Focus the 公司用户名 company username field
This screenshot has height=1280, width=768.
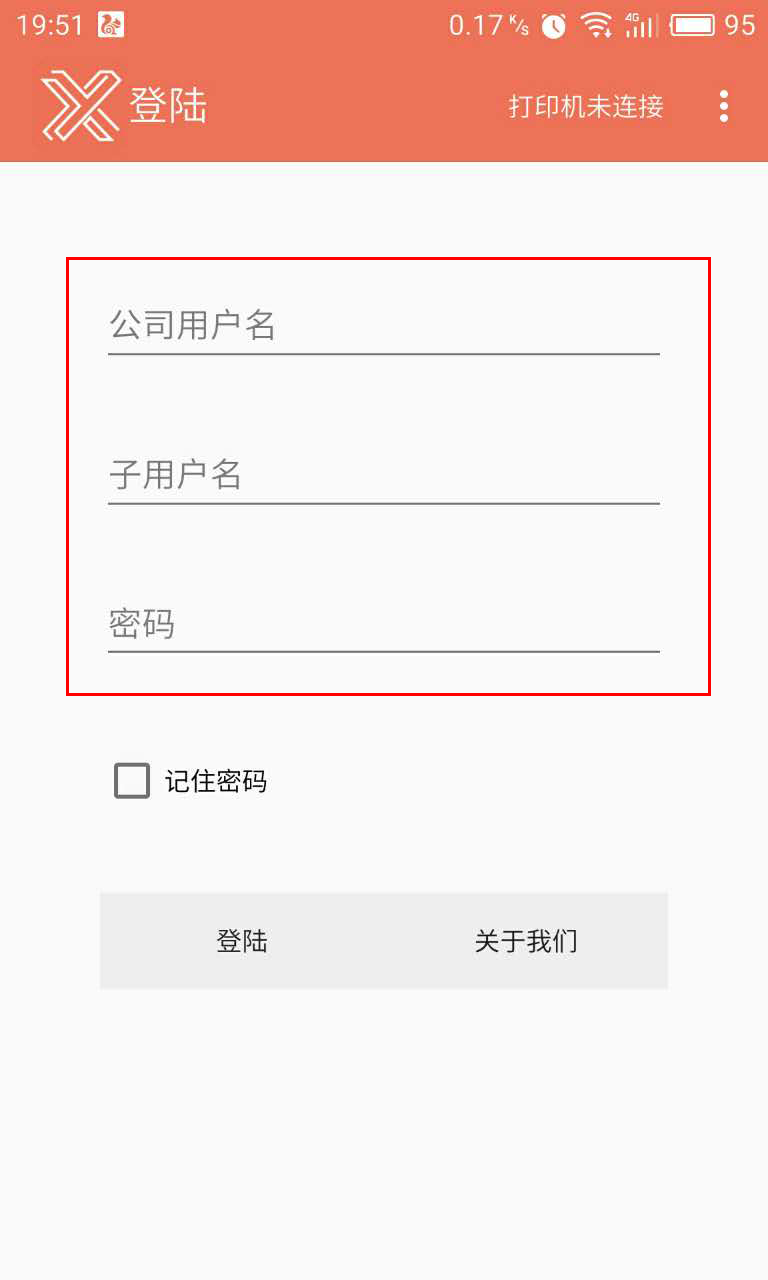point(383,326)
